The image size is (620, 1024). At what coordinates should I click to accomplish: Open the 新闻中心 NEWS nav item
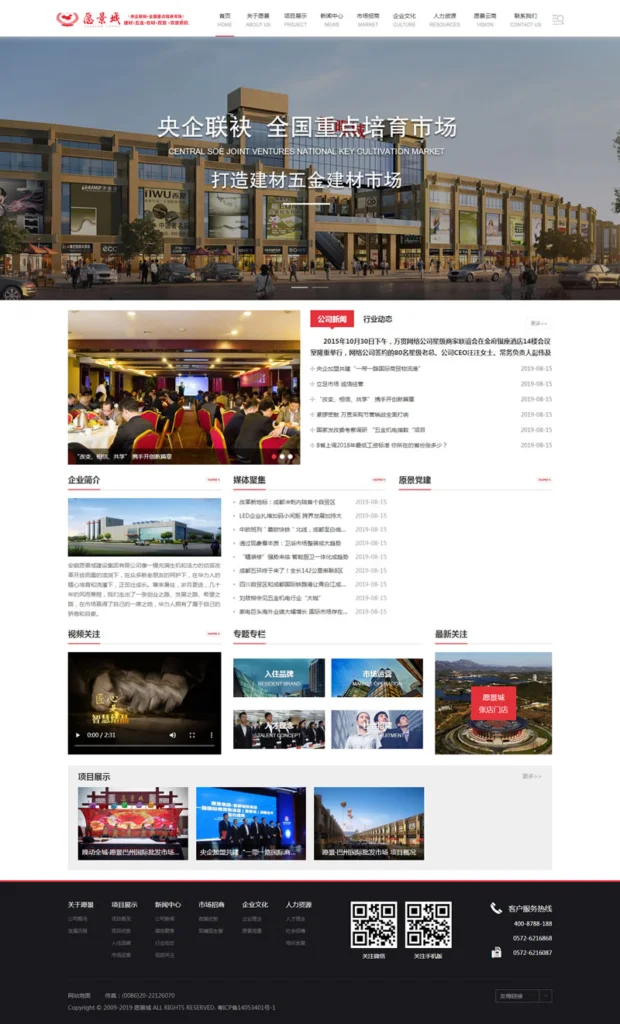pos(331,19)
